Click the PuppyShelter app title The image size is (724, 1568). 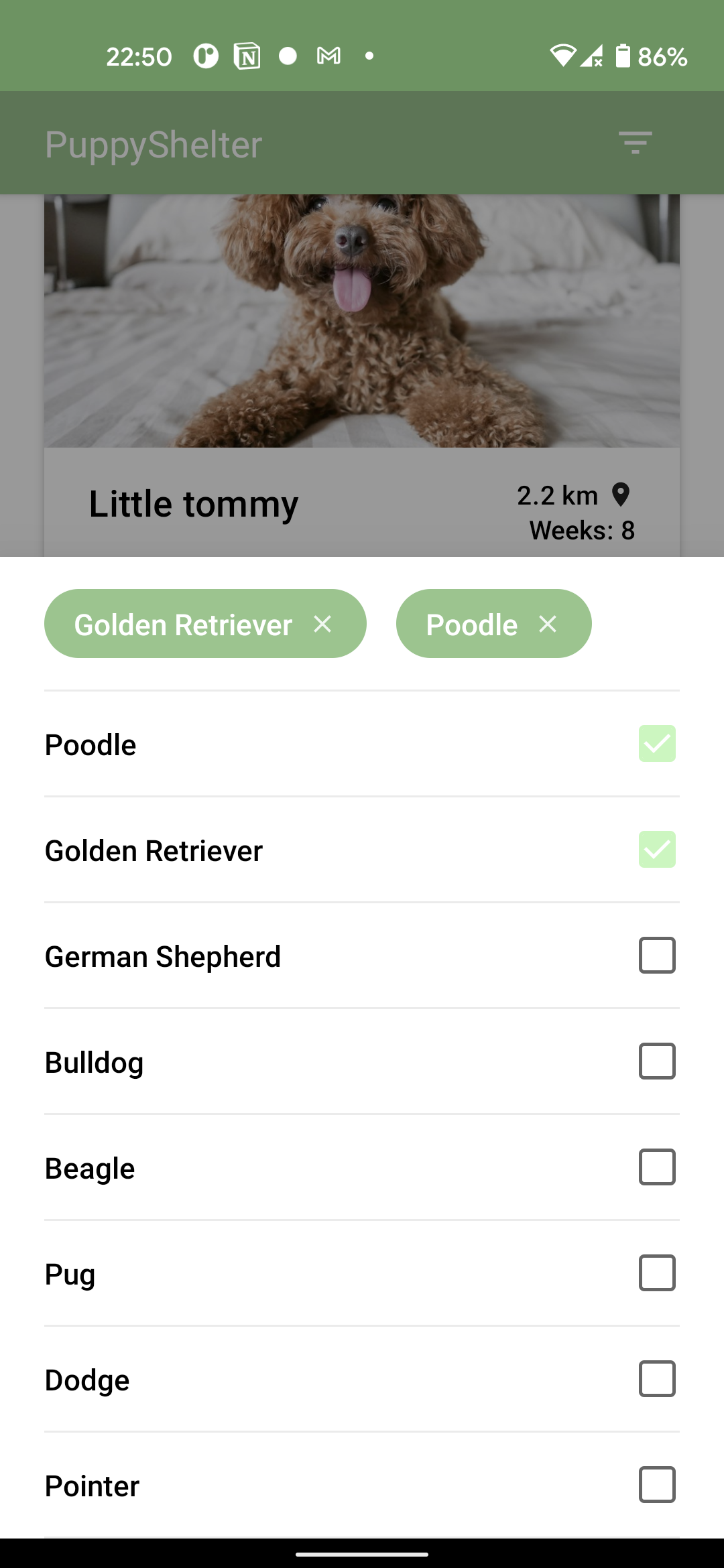153,143
